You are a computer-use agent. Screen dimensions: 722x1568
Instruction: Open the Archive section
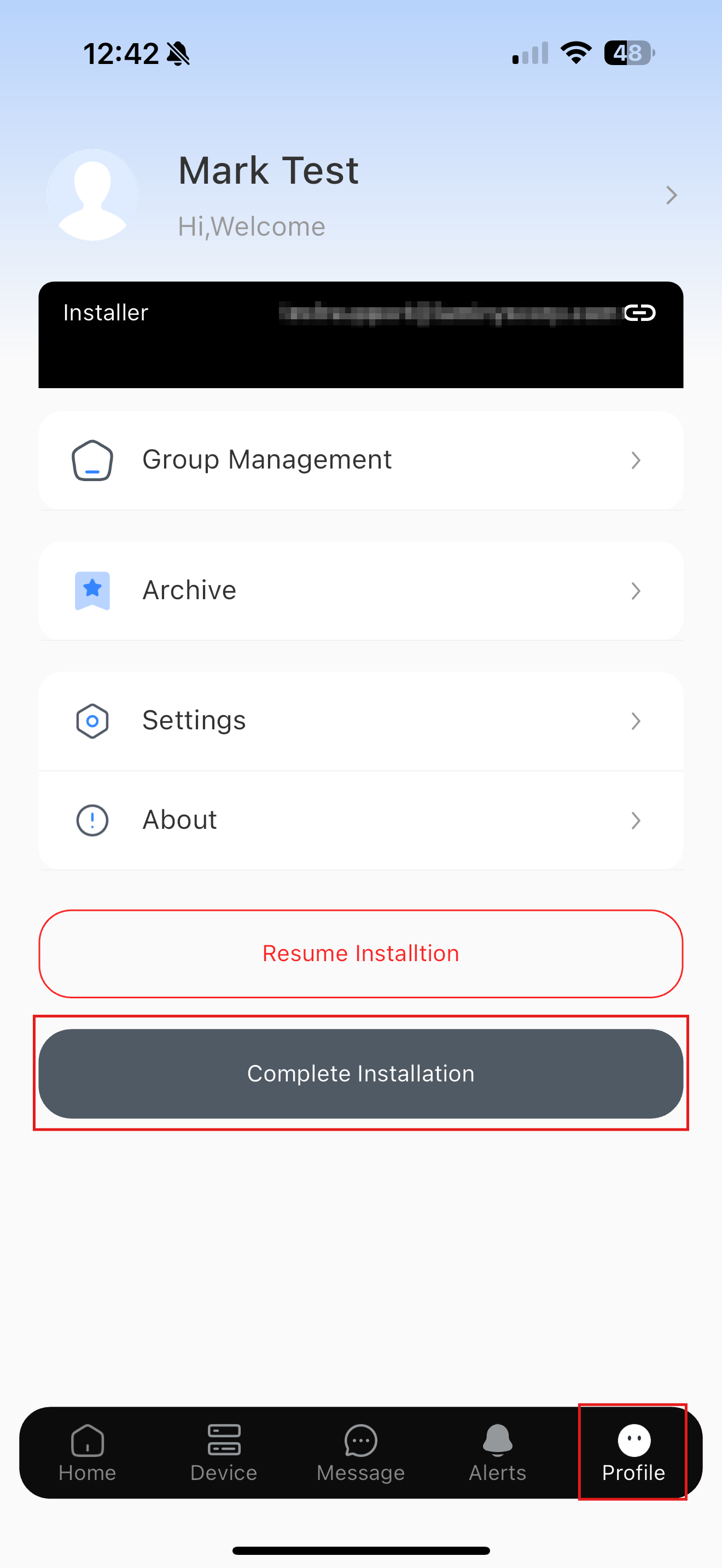click(360, 590)
